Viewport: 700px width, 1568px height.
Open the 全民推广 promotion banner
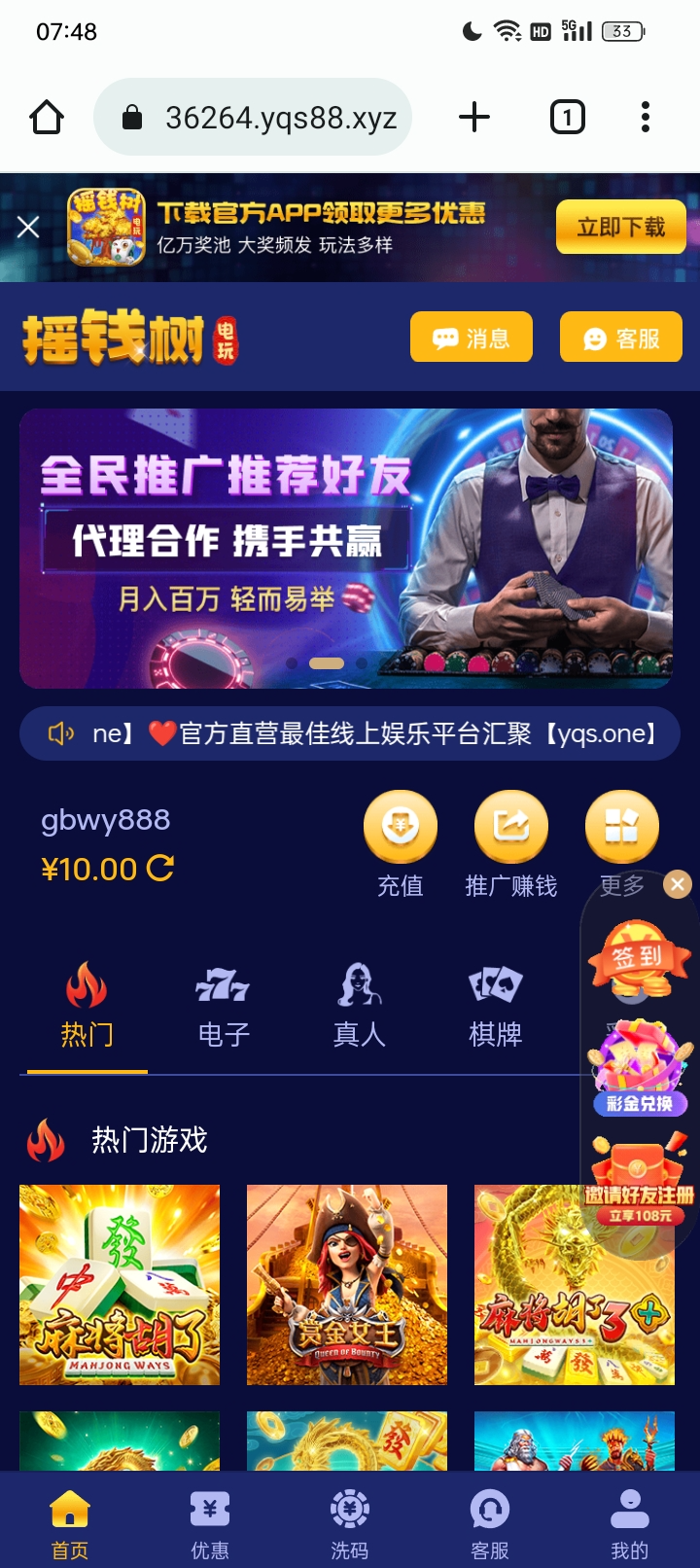[x=345, y=549]
